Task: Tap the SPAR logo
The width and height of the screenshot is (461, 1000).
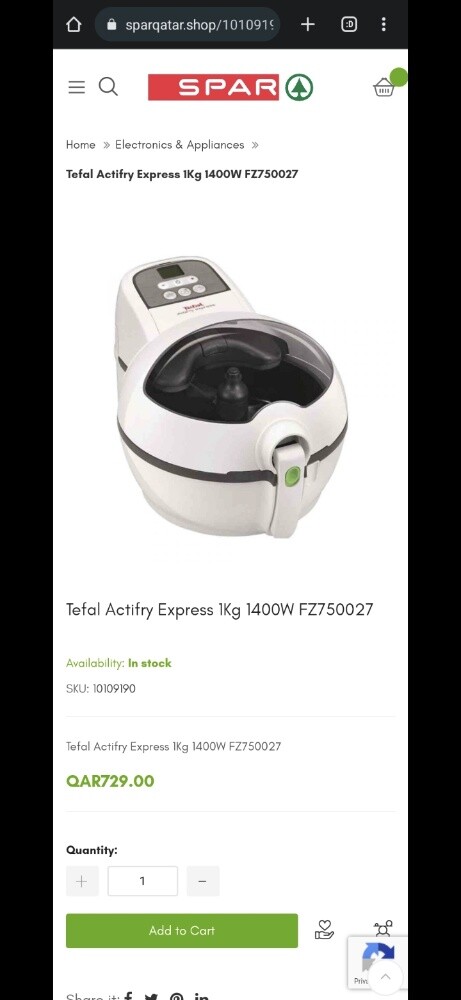Action: point(231,87)
